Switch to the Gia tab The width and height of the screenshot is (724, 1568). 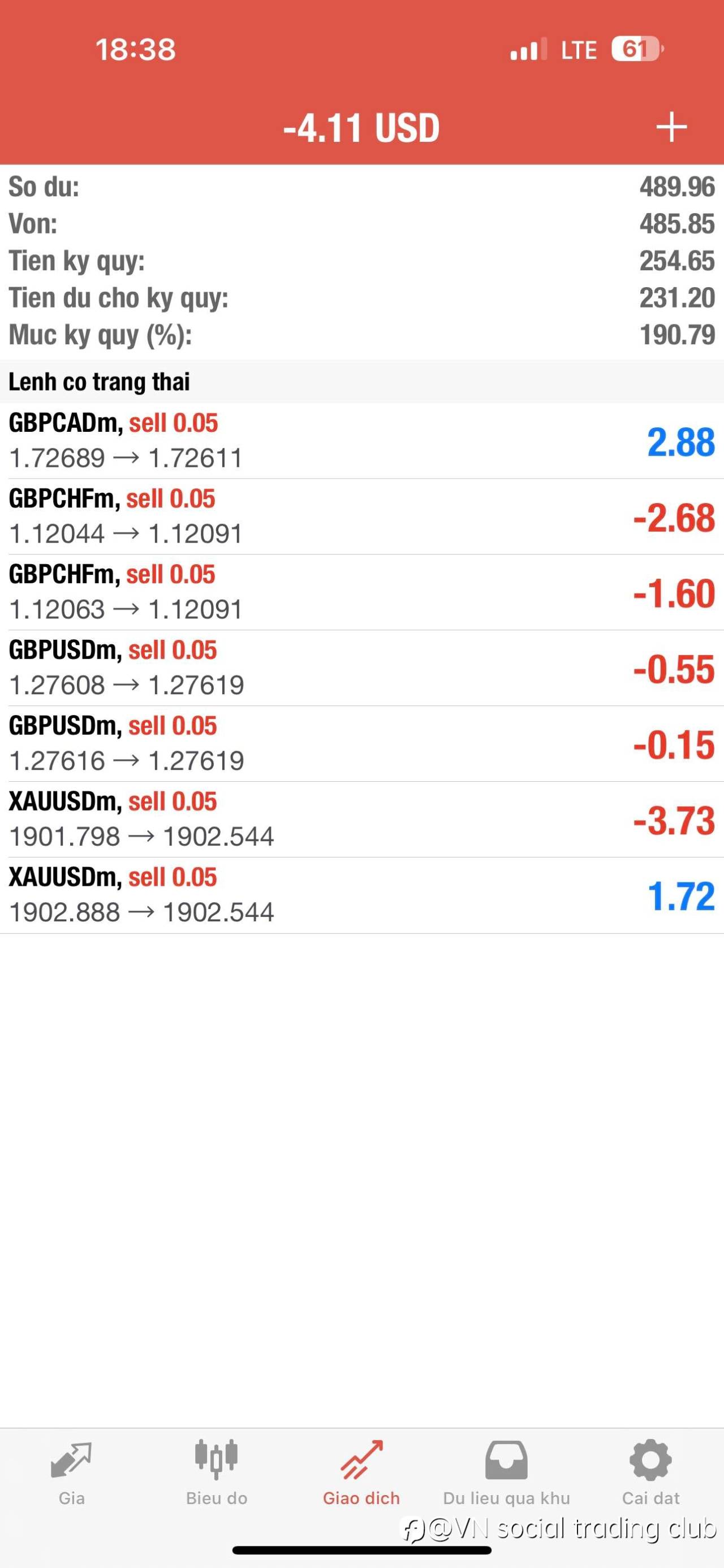72,1473
